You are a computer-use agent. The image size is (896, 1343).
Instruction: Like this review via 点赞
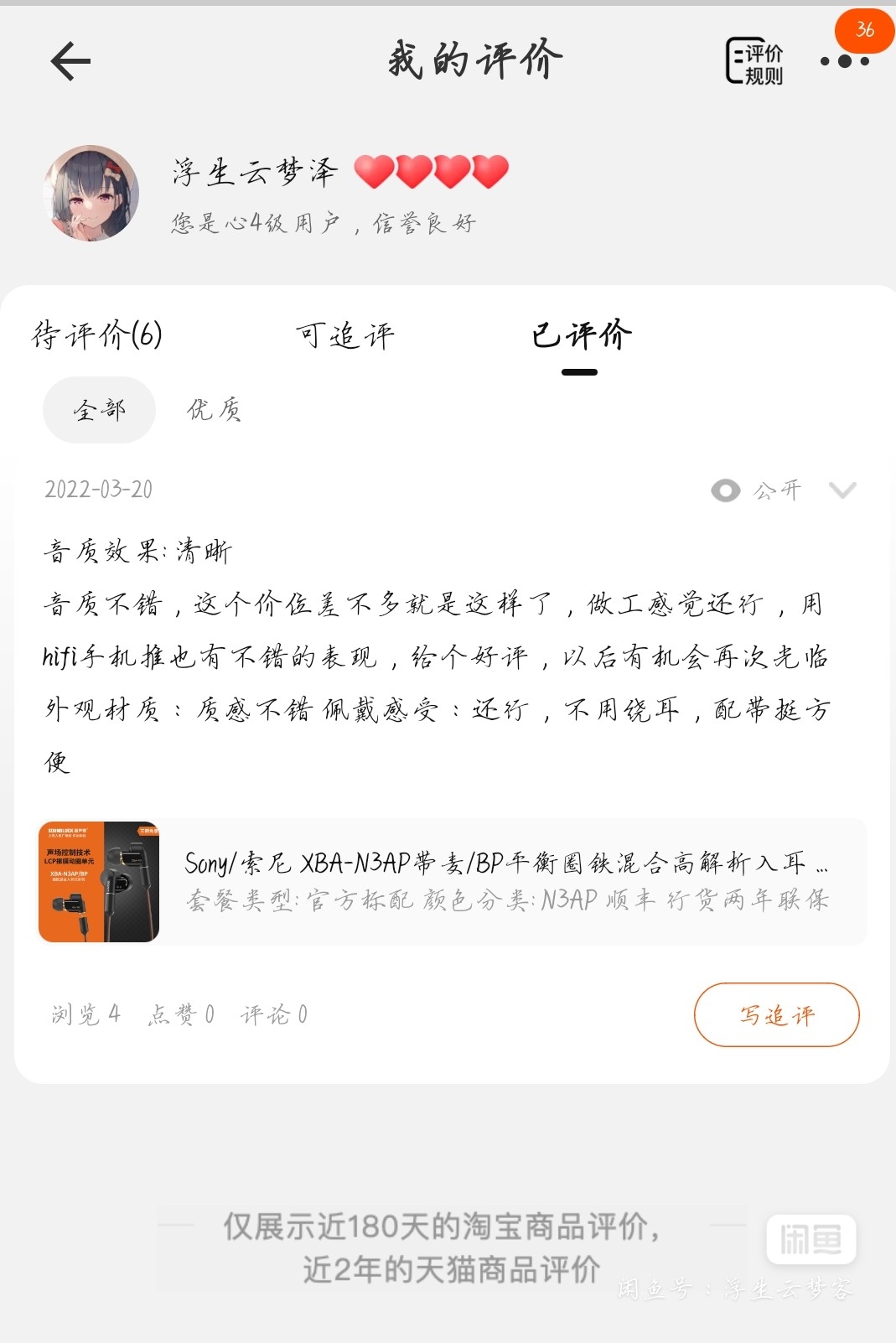click(181, 1015)
